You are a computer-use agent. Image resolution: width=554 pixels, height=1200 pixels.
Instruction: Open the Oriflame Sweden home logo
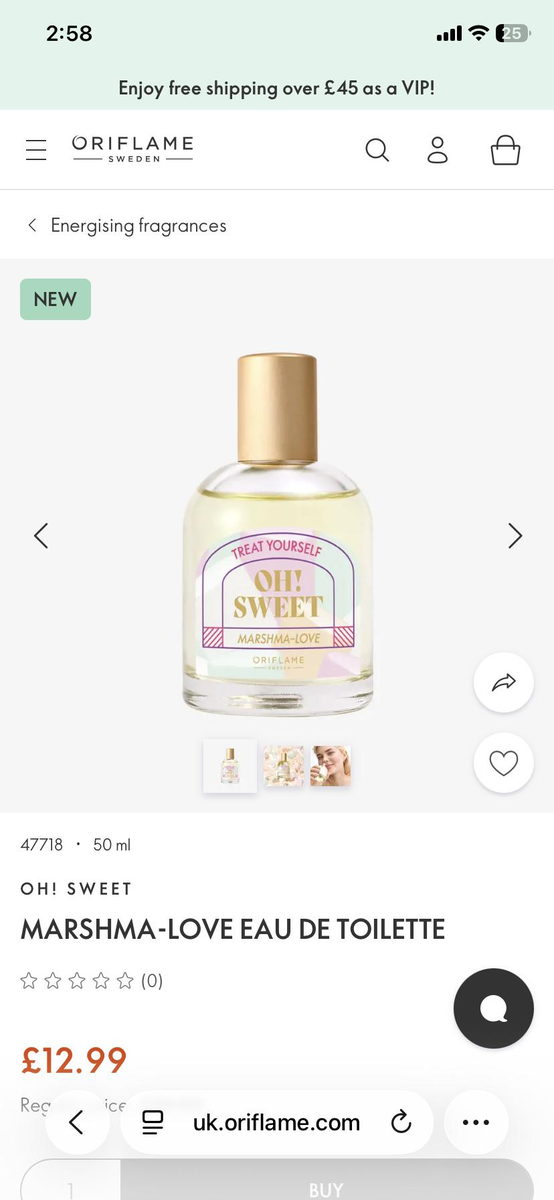pos(132,149)
